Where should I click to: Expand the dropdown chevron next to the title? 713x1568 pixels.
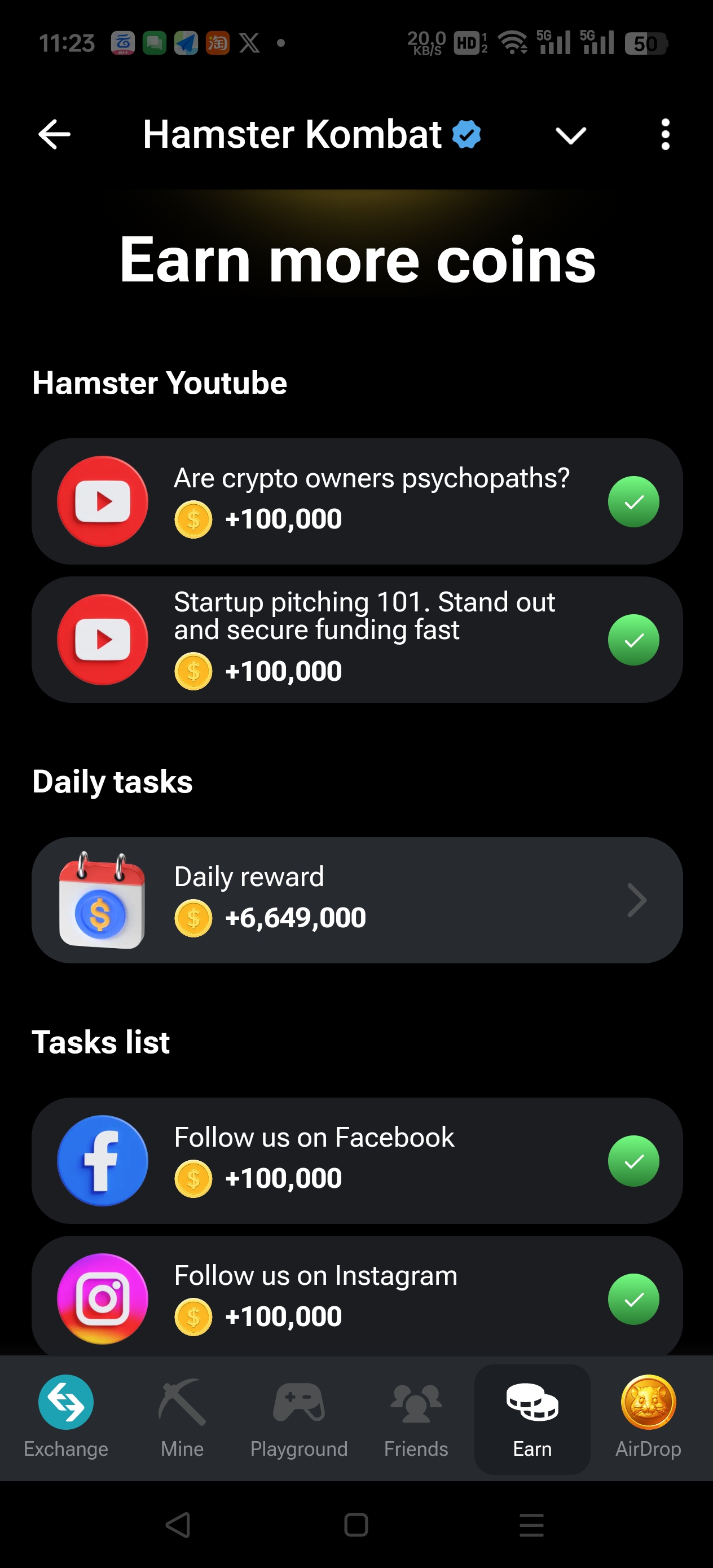tap(570, 135)
